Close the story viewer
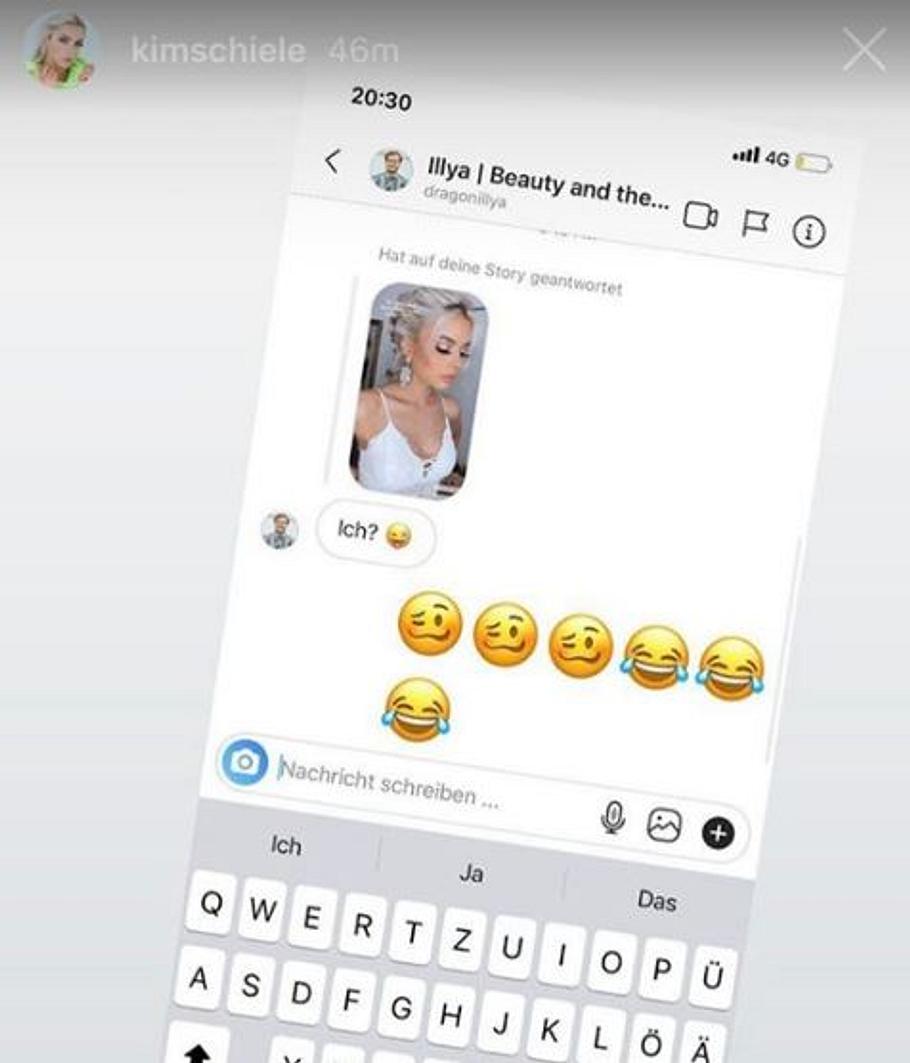Image resolution: width=910 pixels, height=1063 pixels. pyautogui.click(x=864, y=50)
